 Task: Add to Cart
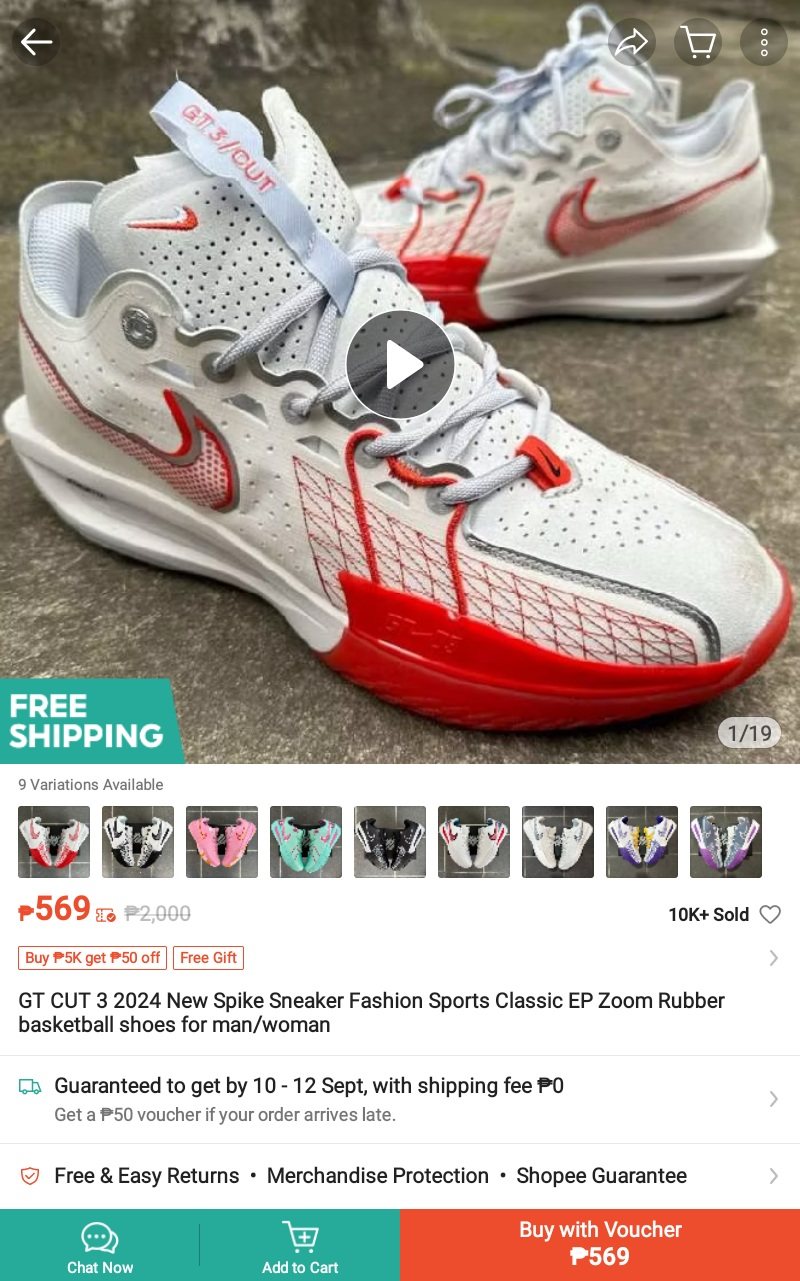coord(300,1246)
